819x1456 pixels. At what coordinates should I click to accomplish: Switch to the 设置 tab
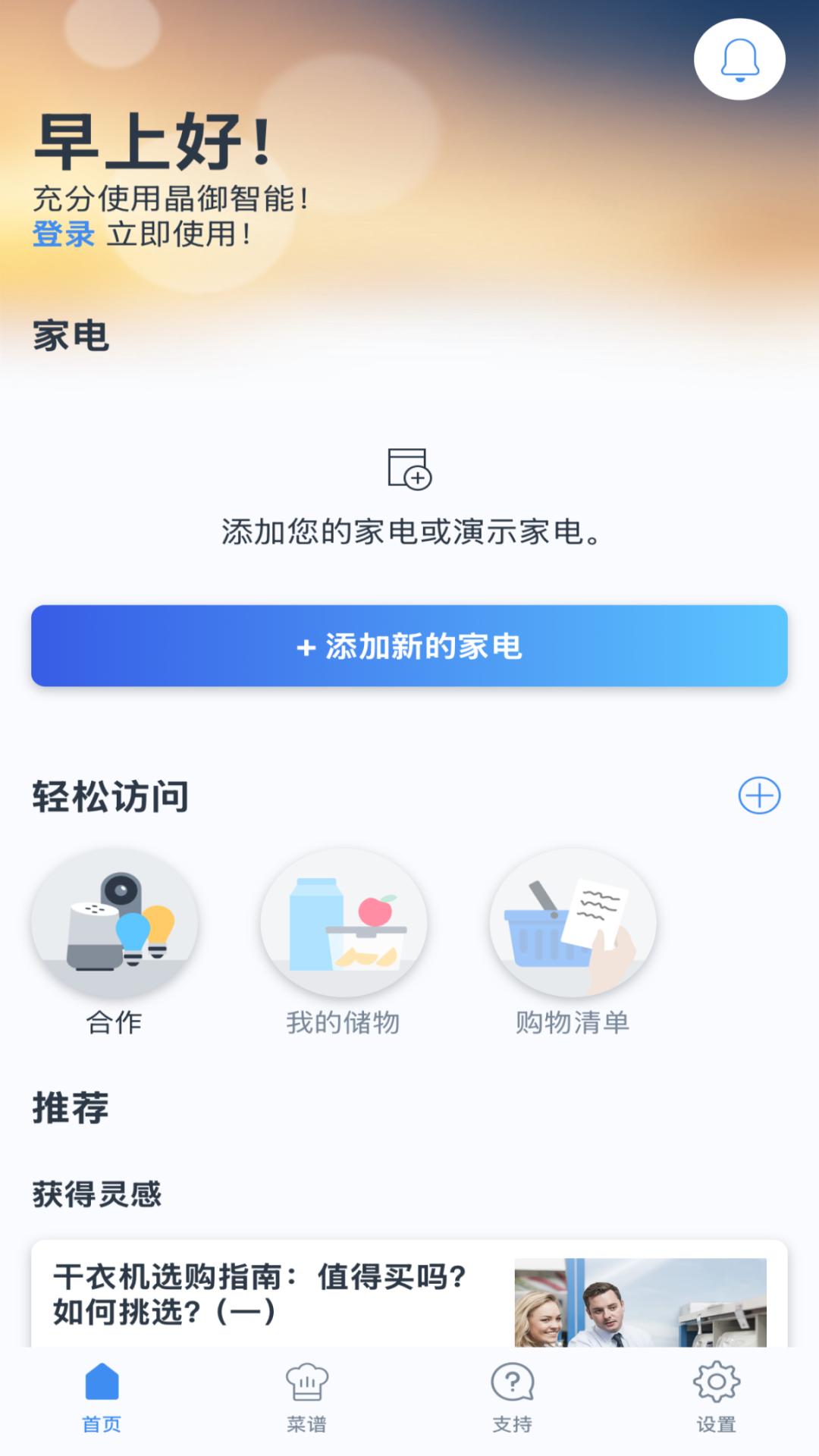pyautogui.click(x=716, y=1399)
